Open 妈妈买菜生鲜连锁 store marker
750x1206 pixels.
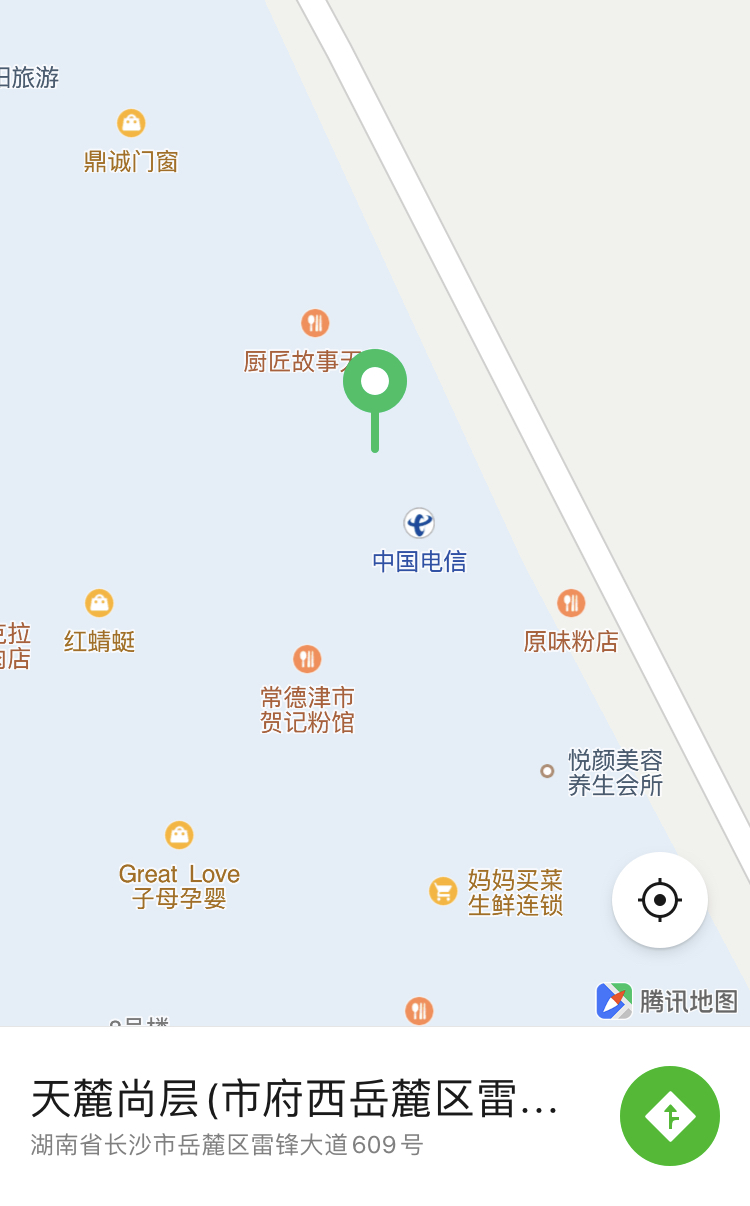443,891
